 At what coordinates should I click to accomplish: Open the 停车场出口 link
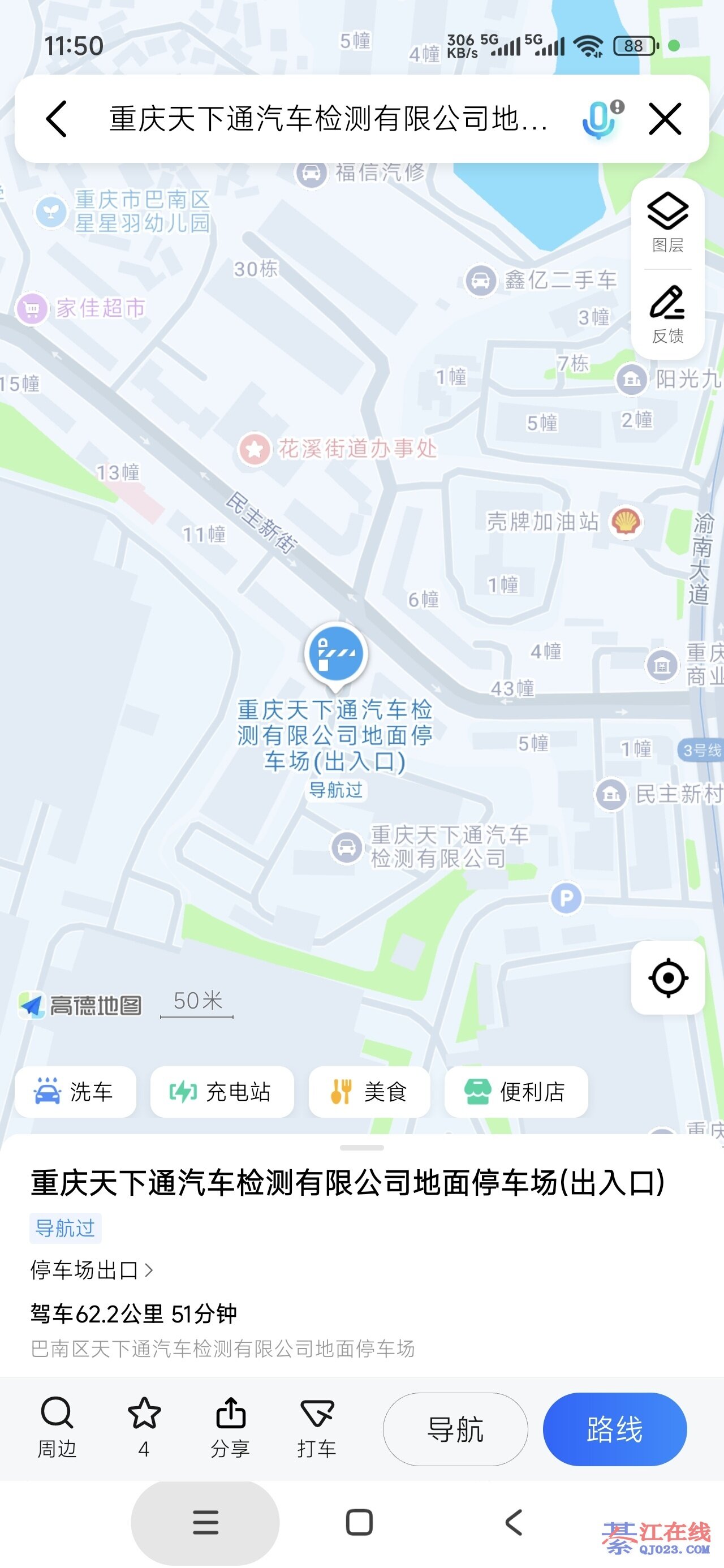pyautogui.click(x=91, y=1270)
